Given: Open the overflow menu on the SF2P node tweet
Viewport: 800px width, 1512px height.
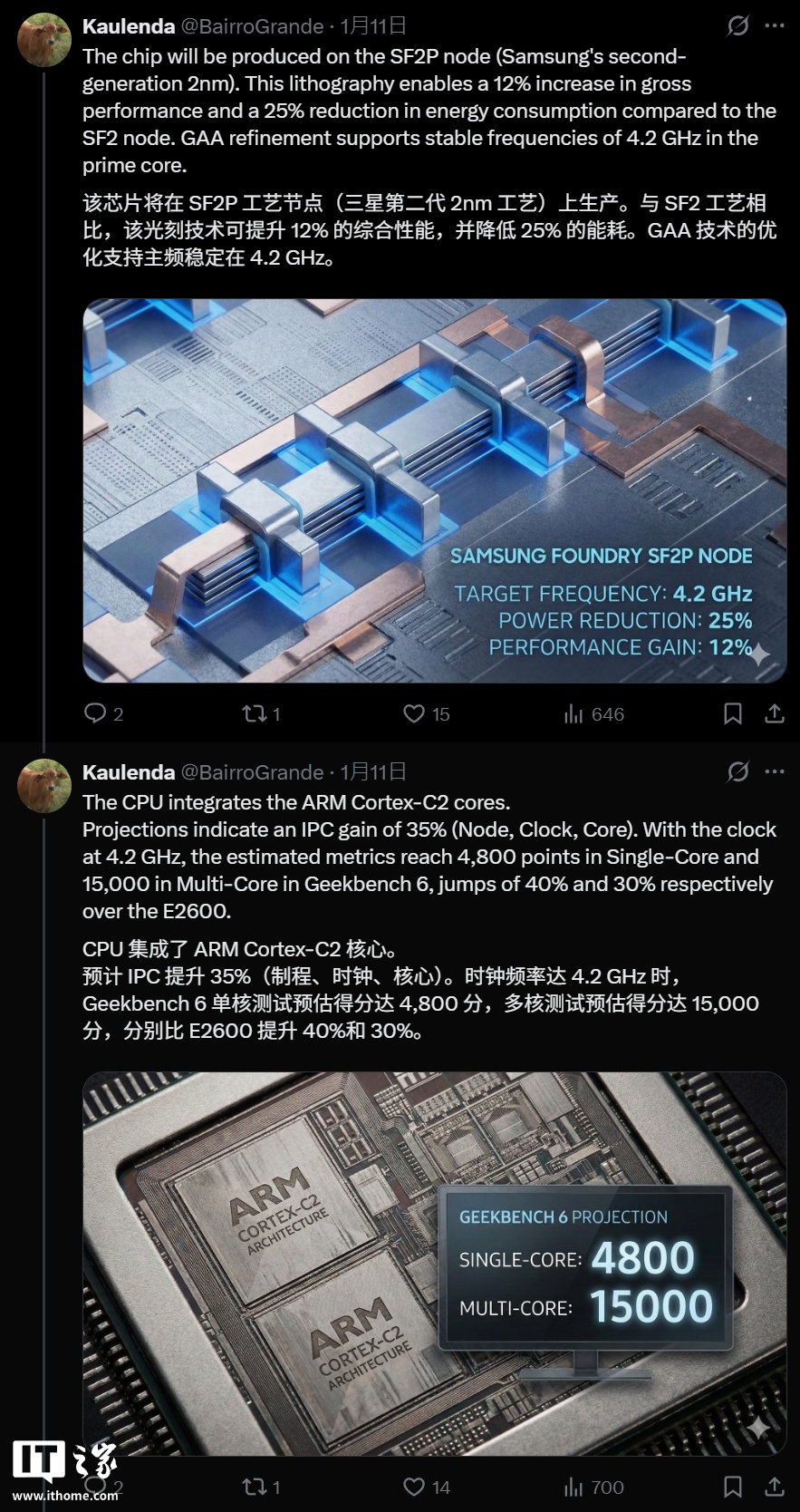Looking at the screenshot, I should 775,25.
